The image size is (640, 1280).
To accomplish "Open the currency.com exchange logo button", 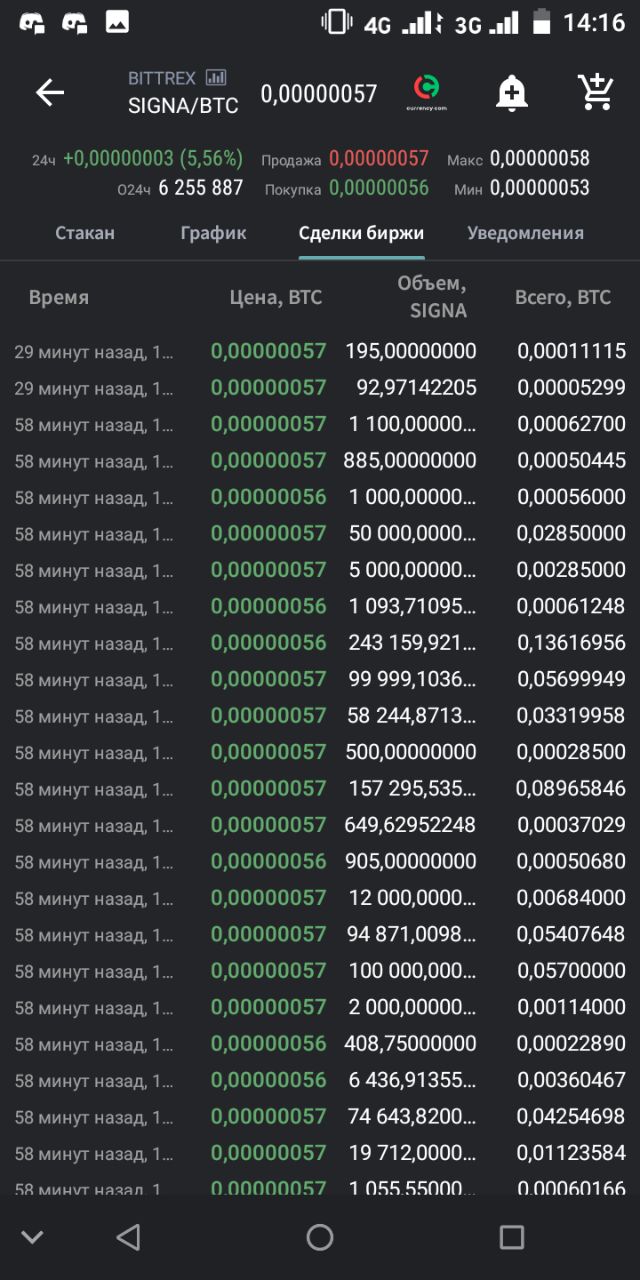I will 426,92.
